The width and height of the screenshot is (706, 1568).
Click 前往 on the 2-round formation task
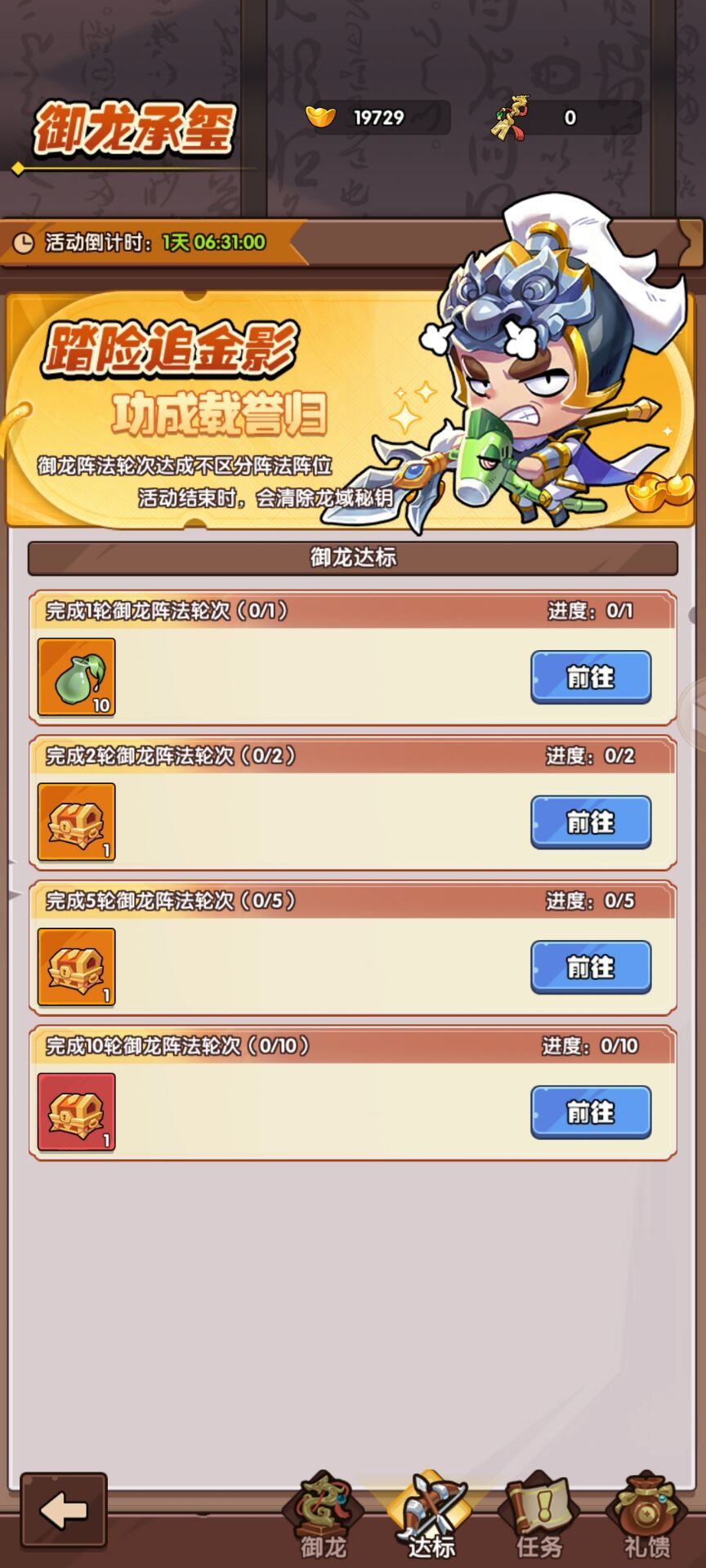pos(591,822)
